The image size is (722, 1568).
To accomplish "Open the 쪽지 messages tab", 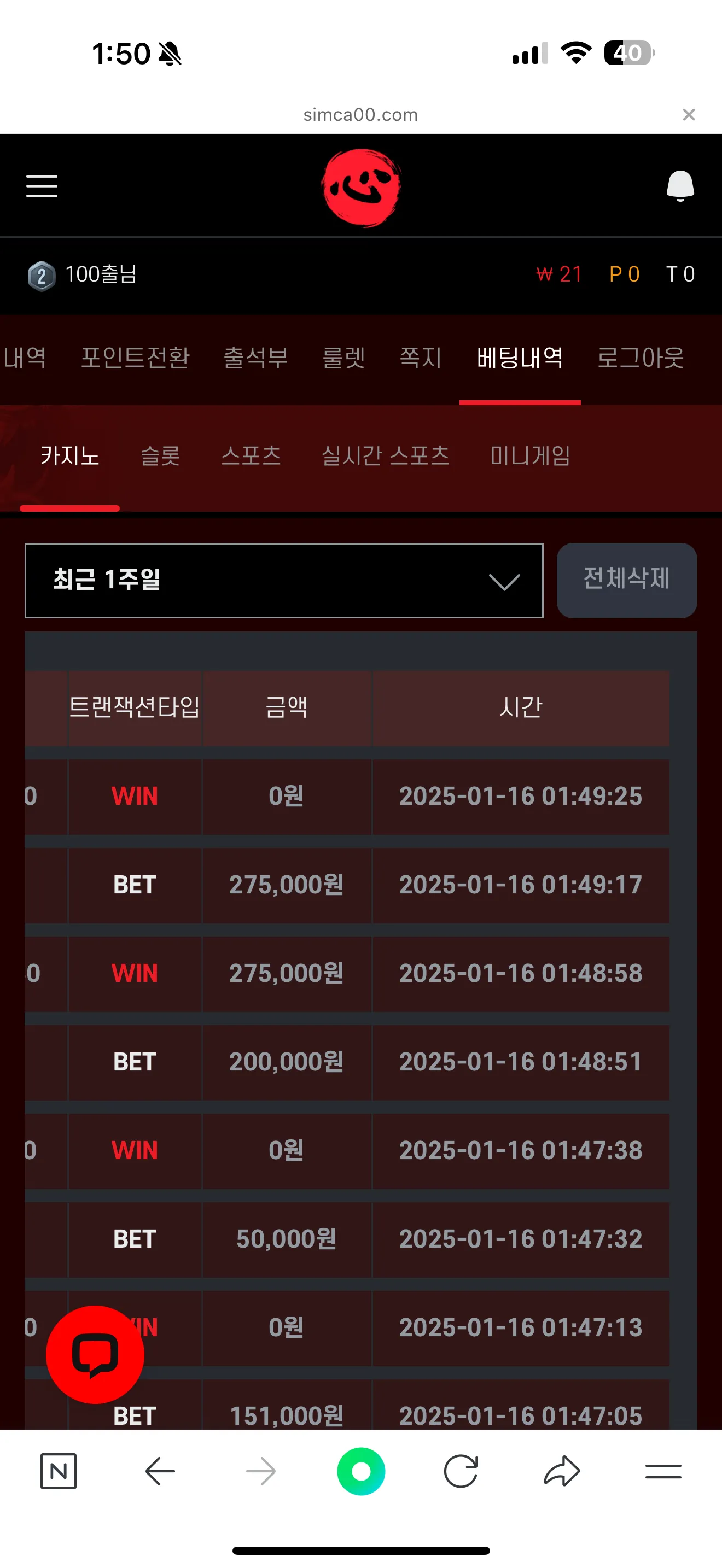I will [421, 358].
